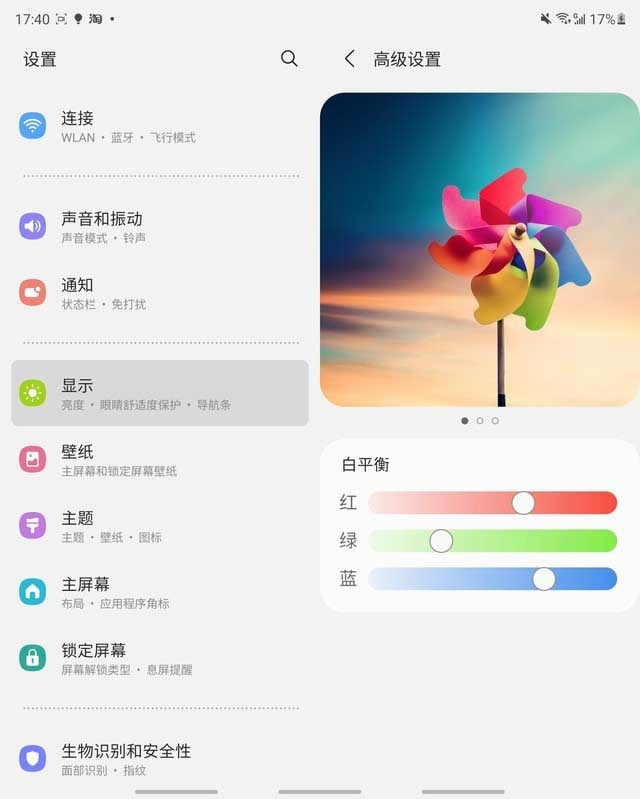Select the second preview page dot
Screen dimensions: 640x799
[480, 421]
